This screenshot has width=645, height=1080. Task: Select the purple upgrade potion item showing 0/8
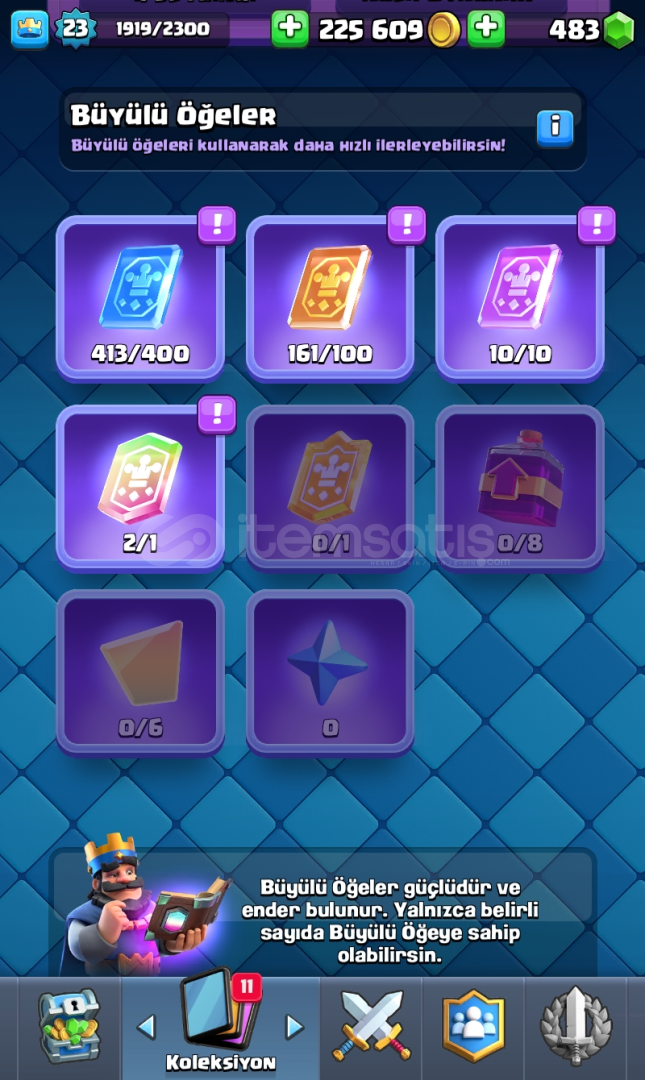click(520, 486)
